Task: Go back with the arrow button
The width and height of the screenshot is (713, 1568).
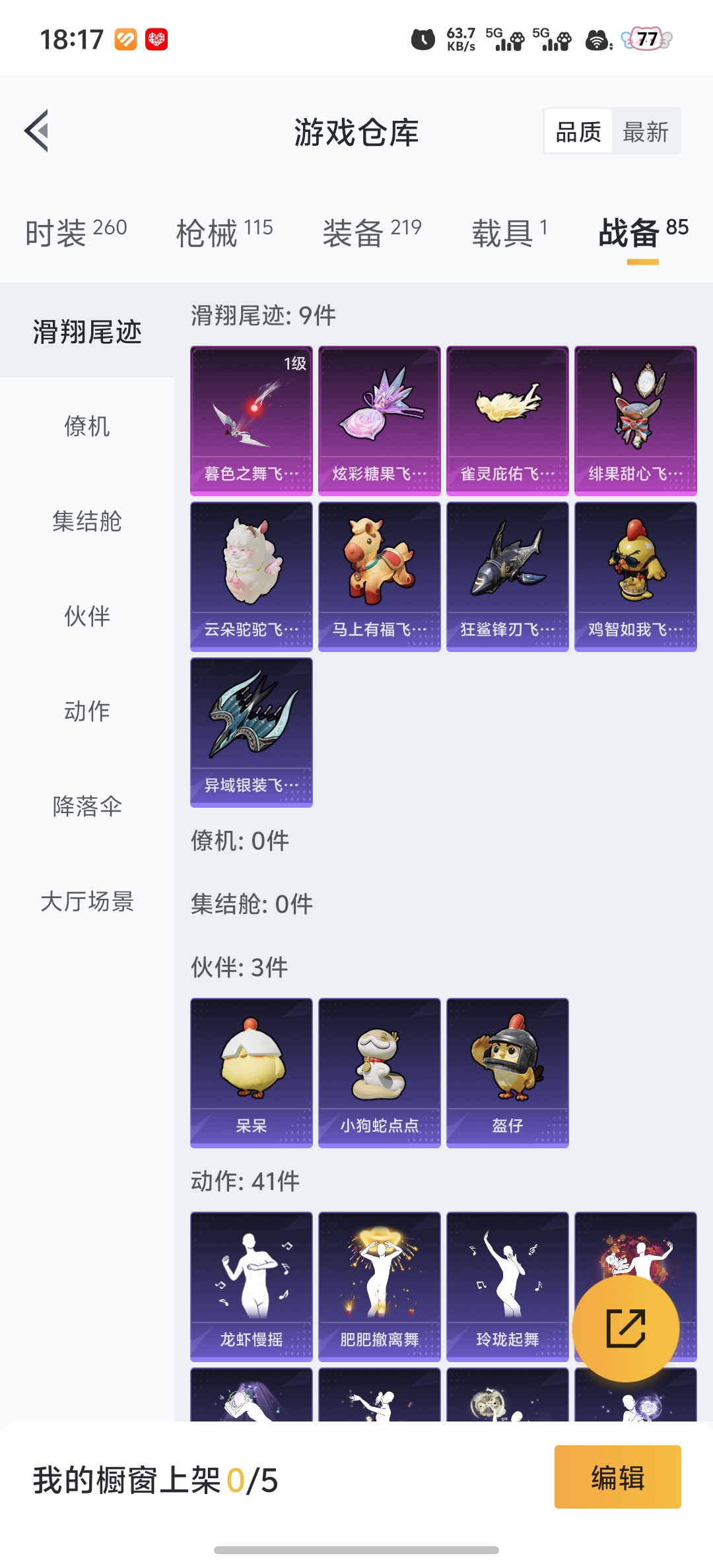Action: 38,131
